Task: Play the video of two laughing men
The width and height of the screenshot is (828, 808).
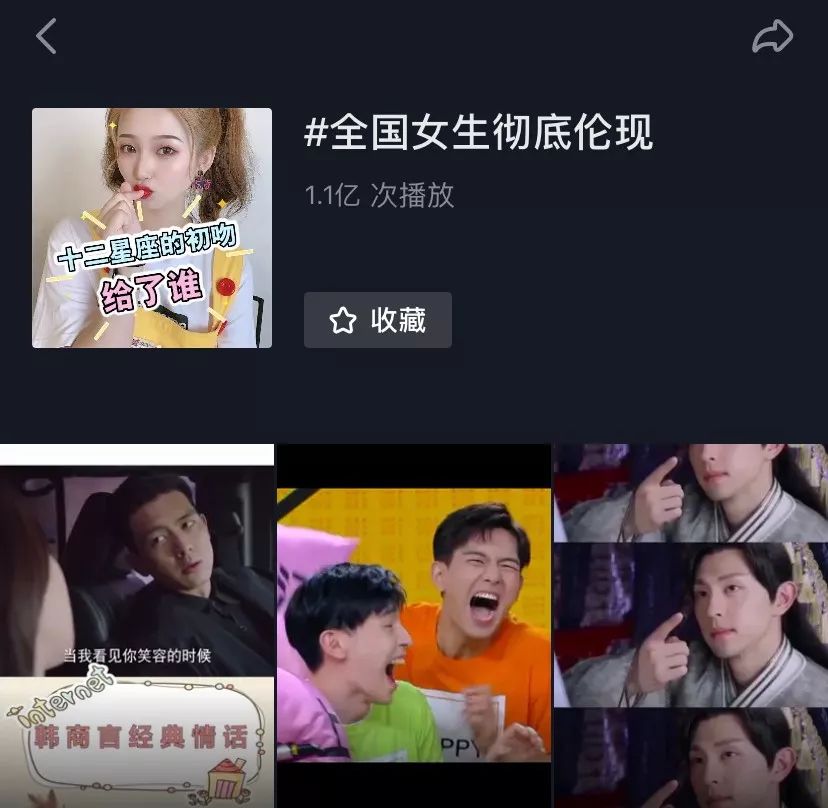Action: [414, 626]
